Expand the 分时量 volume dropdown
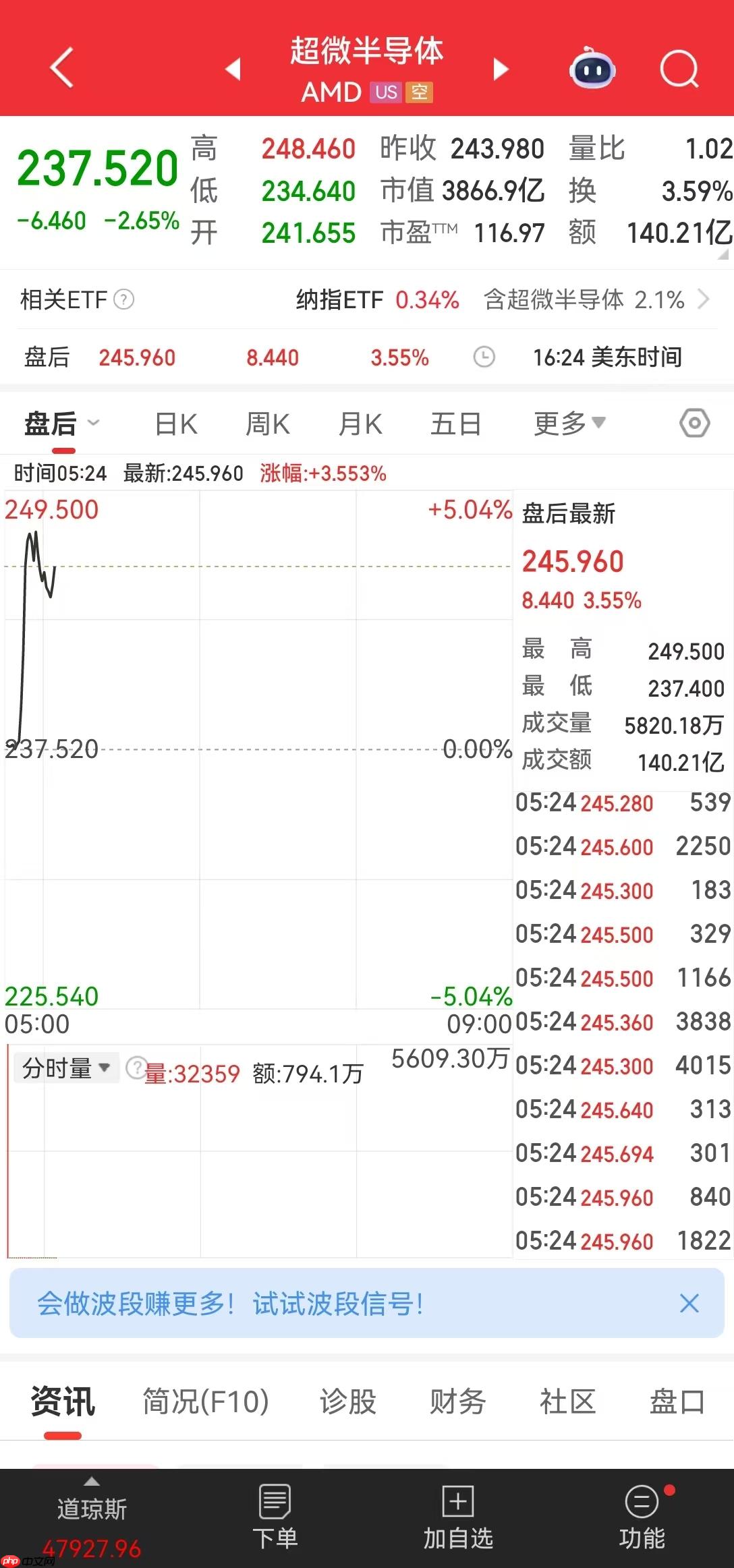This screenshot has width=734, height=1568. point(105,1068)
